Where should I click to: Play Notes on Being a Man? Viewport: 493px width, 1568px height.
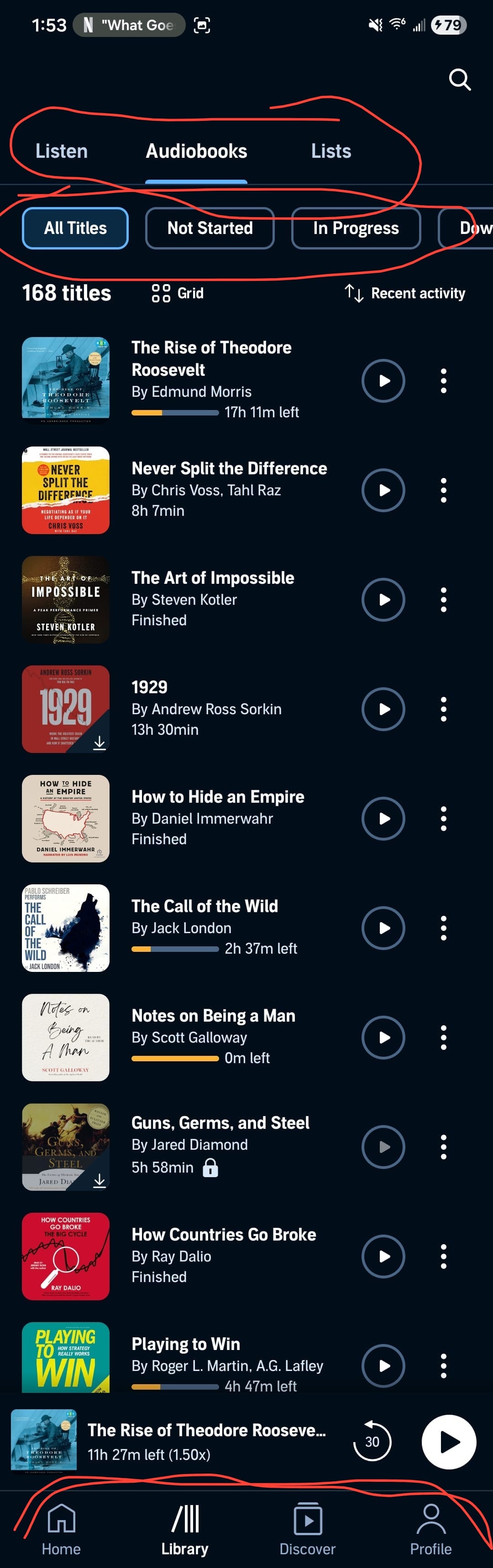point(383,1037)
